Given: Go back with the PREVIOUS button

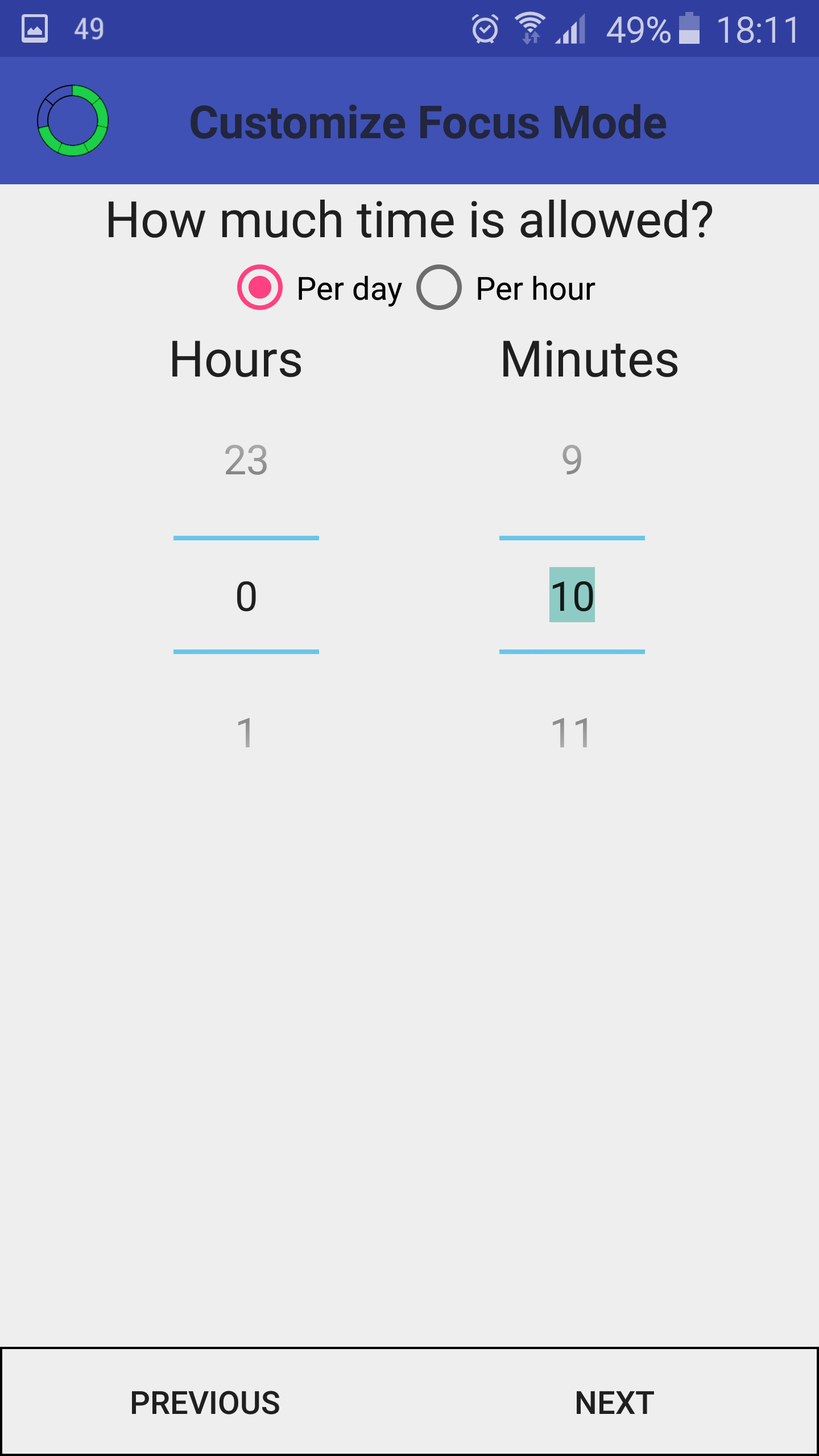Looking at the screenshot, I should click(x=205, y=1403).
